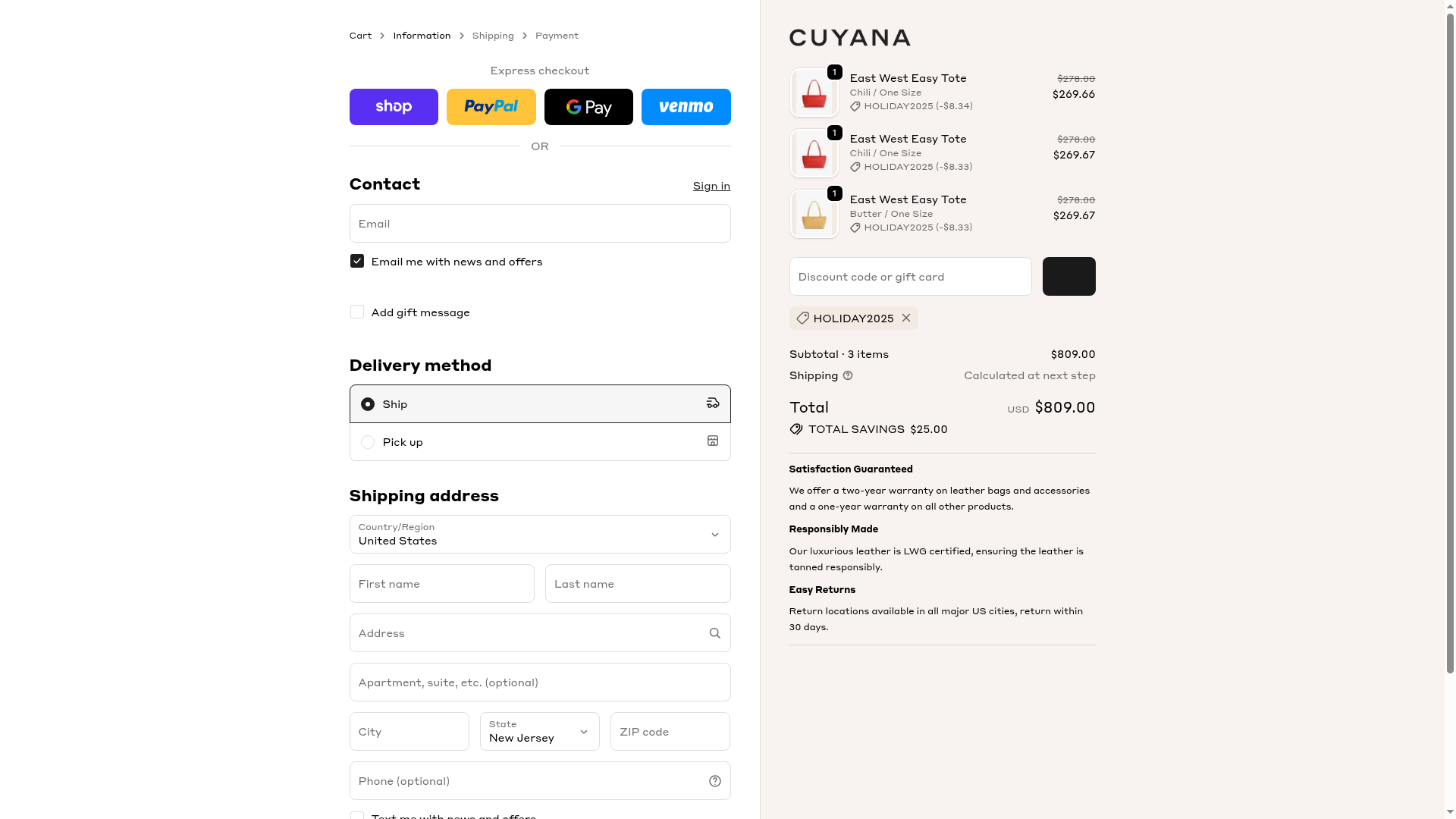Screen dimensions: 1456x819
Task: Show shipping info help icon
Action: (848, 375)
